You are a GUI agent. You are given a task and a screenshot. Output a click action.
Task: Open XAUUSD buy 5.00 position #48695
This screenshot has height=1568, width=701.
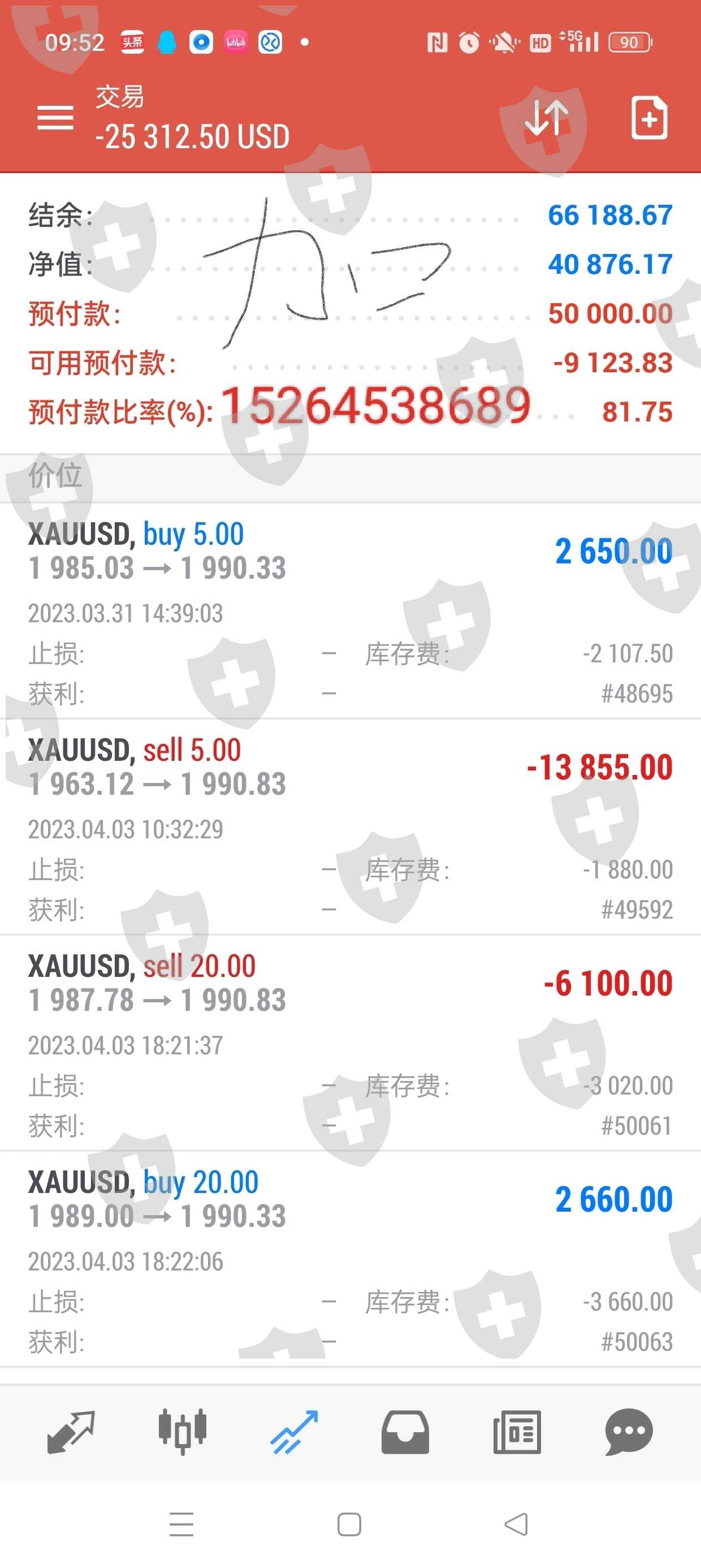[x=350, y=610]
